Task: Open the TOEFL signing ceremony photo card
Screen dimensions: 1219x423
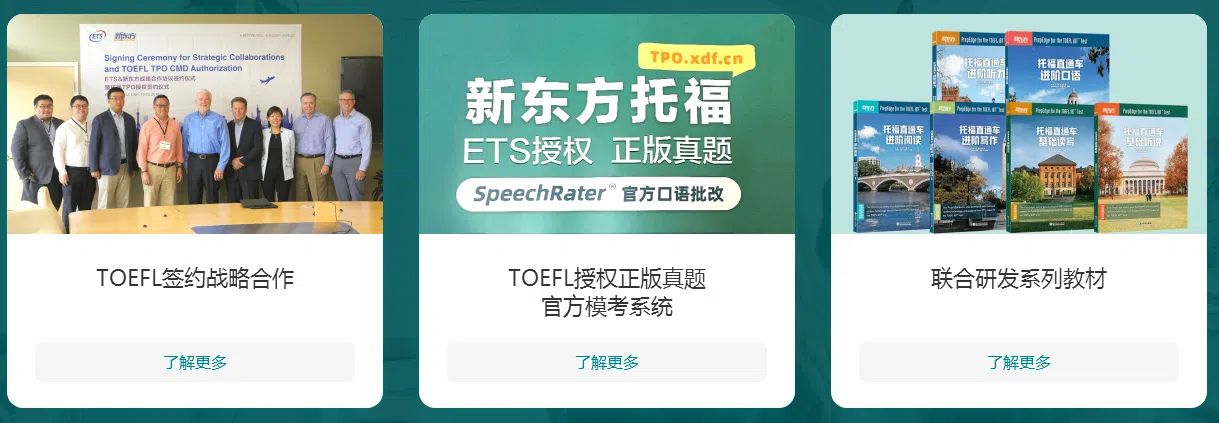Action: pos(195,125)
